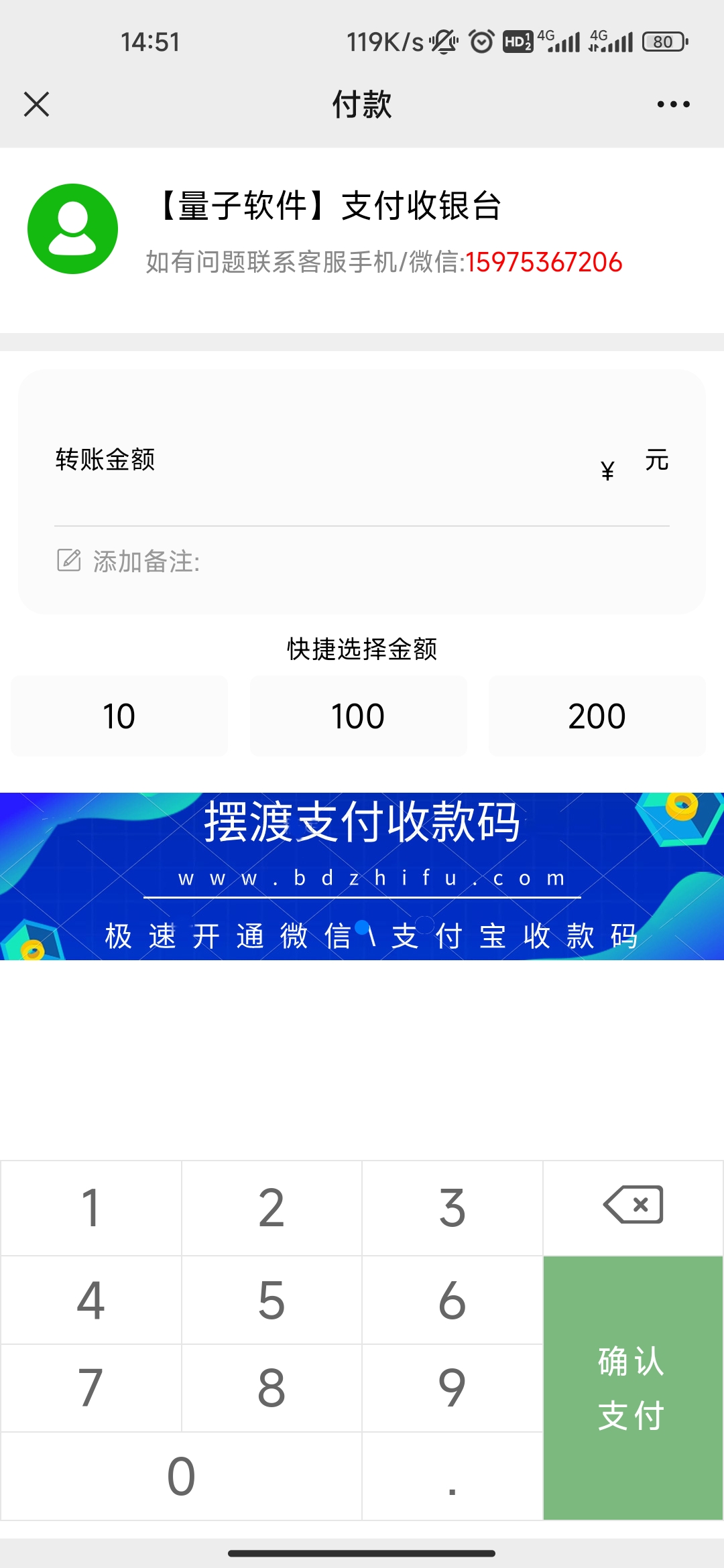
Task: Tap the transfer amount field
Action: (362, 461)
